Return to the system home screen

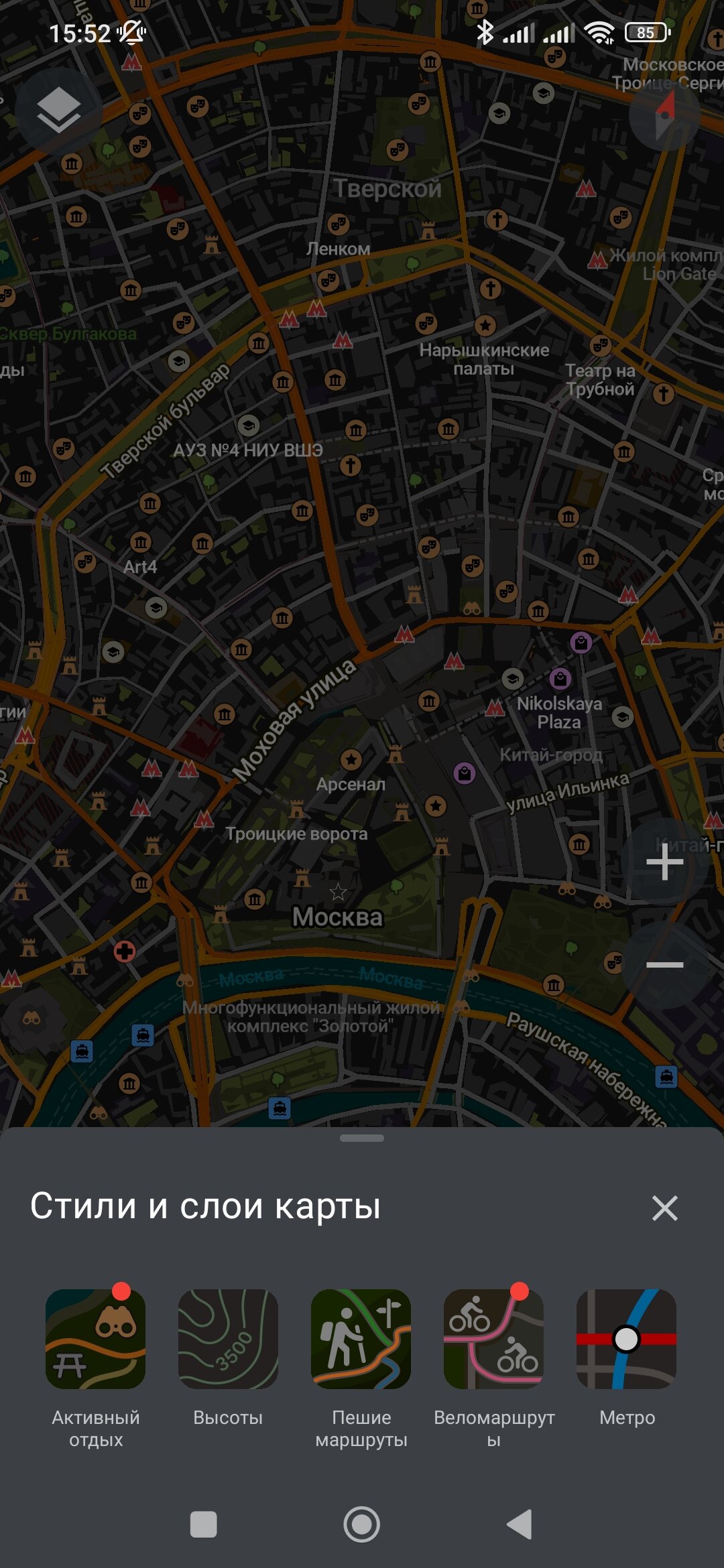click(361, 1524)
